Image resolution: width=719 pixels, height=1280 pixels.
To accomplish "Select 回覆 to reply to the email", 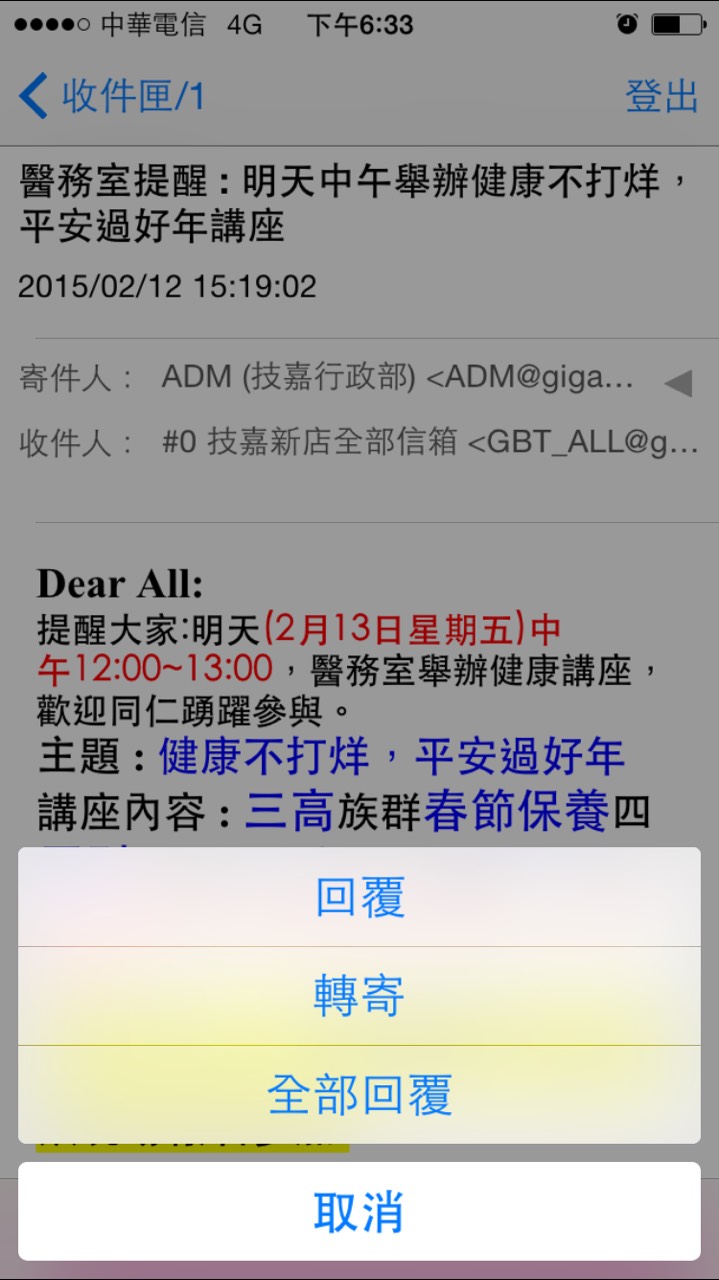I will [x=359, y=897].
